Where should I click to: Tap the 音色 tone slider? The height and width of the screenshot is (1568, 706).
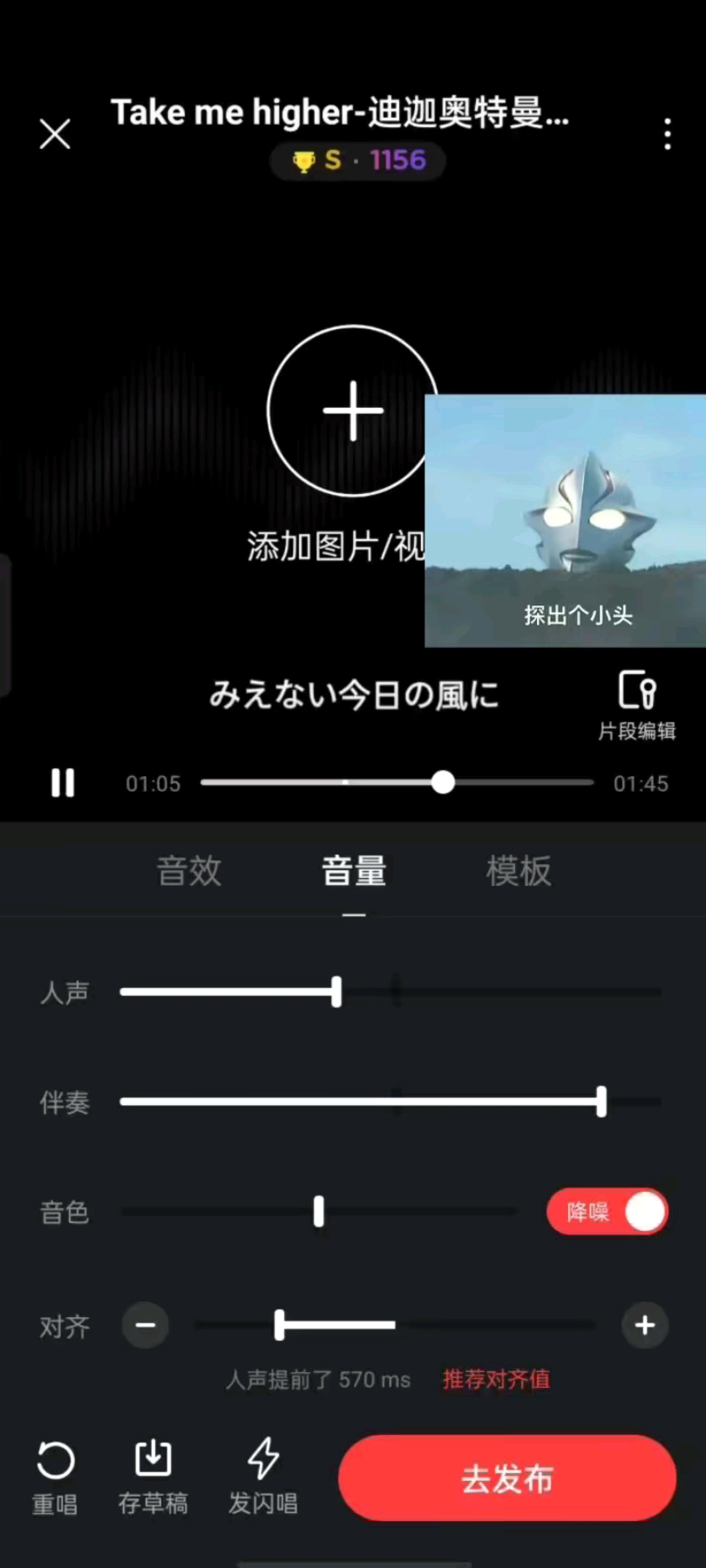point(319,1212)
